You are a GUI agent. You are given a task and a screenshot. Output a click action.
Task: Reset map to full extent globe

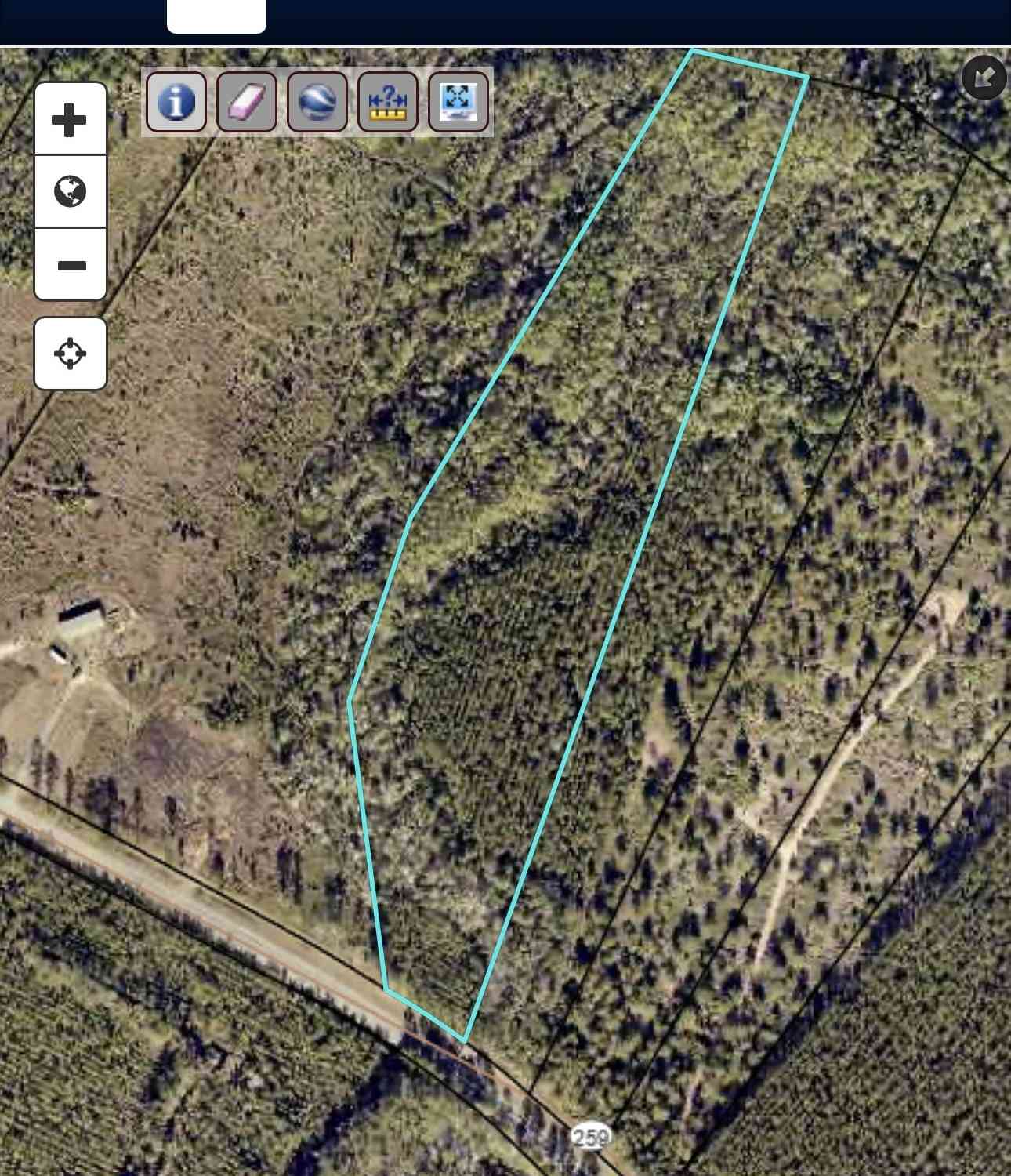coord(71,191)
